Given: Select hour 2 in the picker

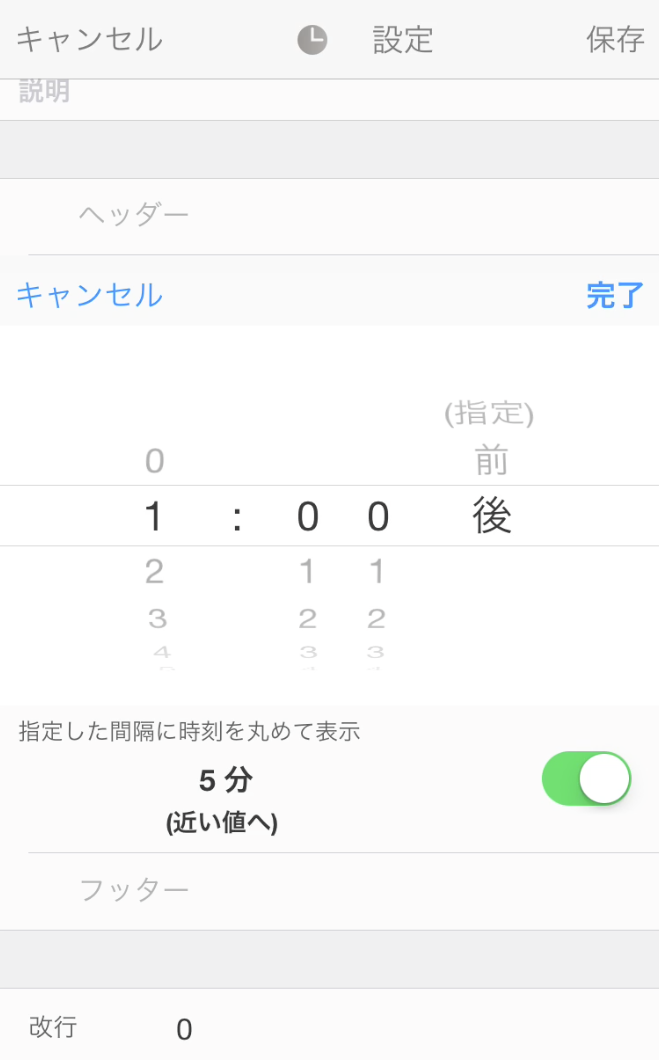Looking at the screenshot, I should pos(154,571).
